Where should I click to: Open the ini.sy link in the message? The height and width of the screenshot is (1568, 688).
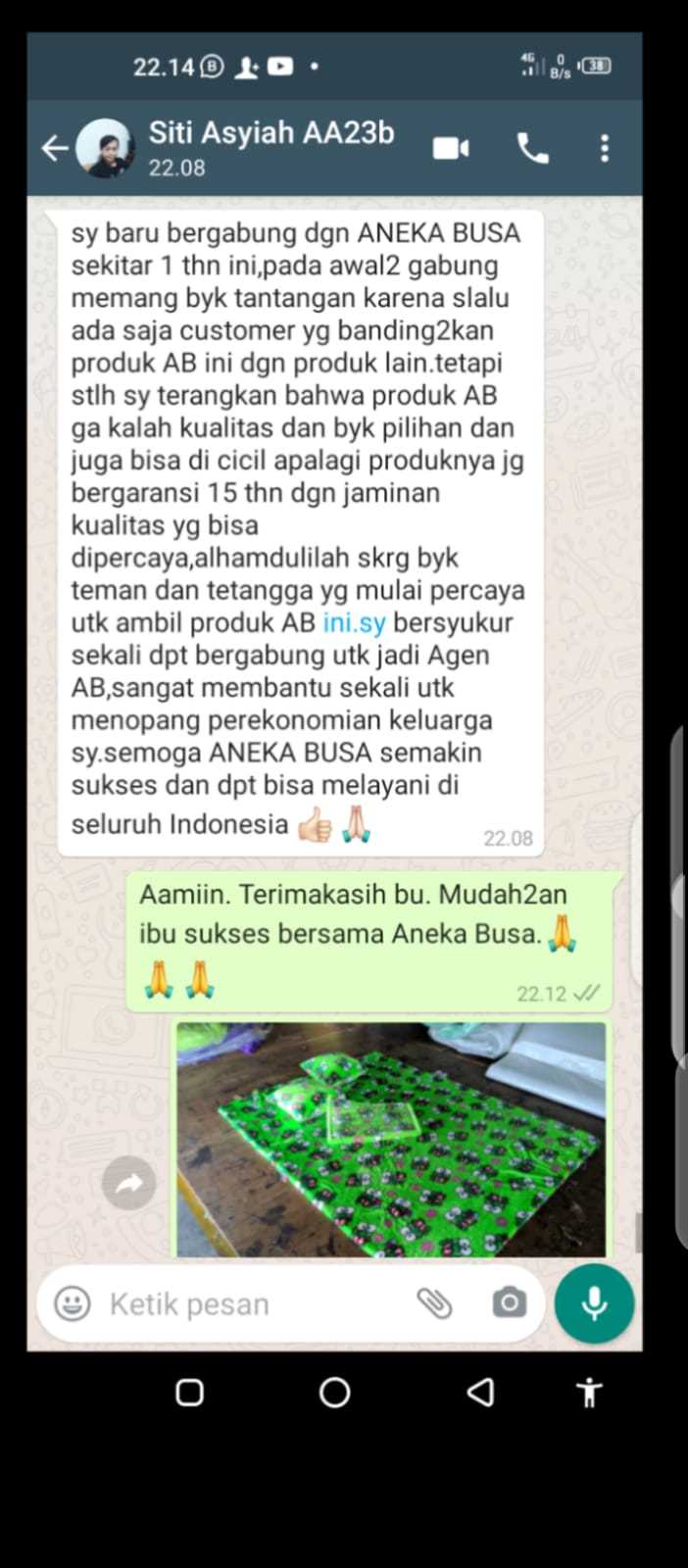pos(354,622)
